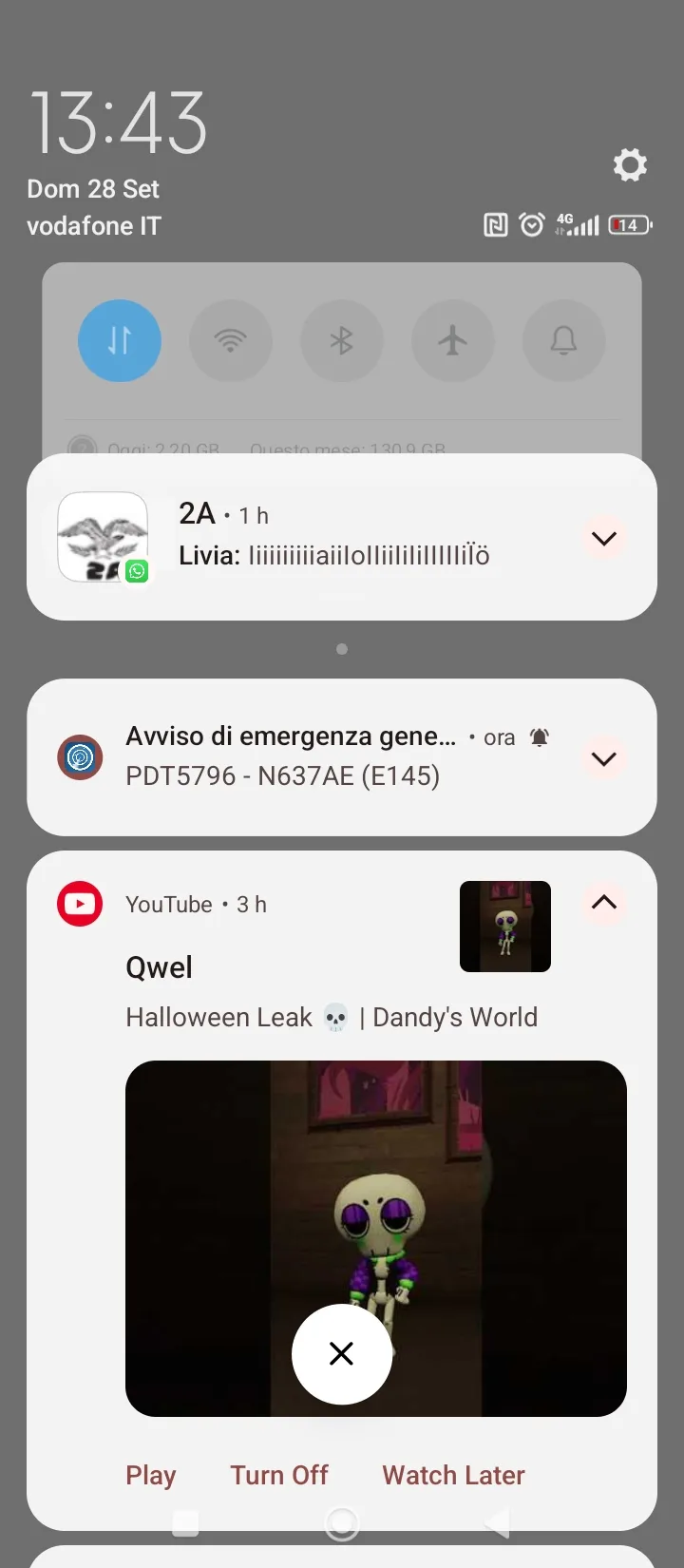The height and width of the screenshot is (1568, 684).
Task: Open settings via the gear icon
Action: point(630,165)
